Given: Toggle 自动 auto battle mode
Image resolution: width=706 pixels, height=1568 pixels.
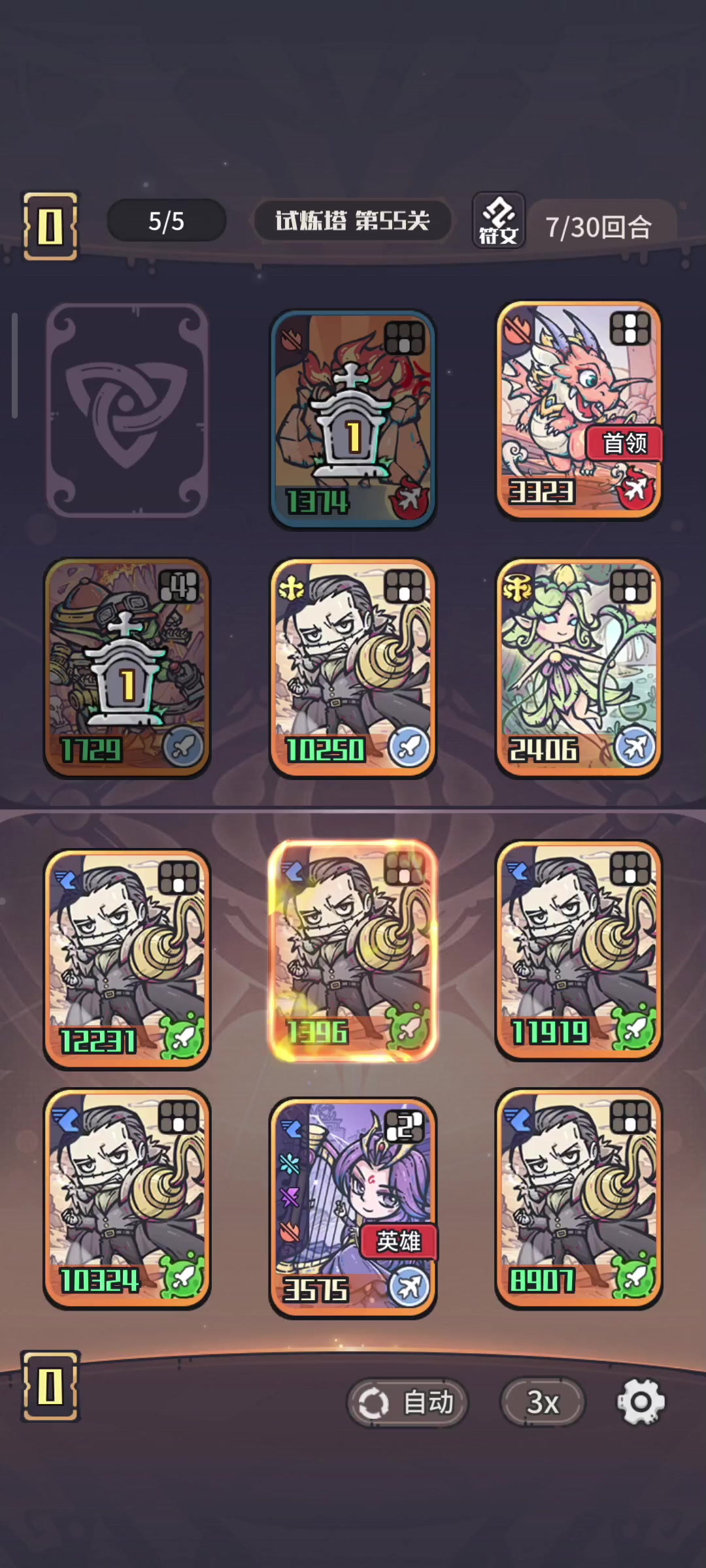Looking at the screenshot, I should (407, 1402).
